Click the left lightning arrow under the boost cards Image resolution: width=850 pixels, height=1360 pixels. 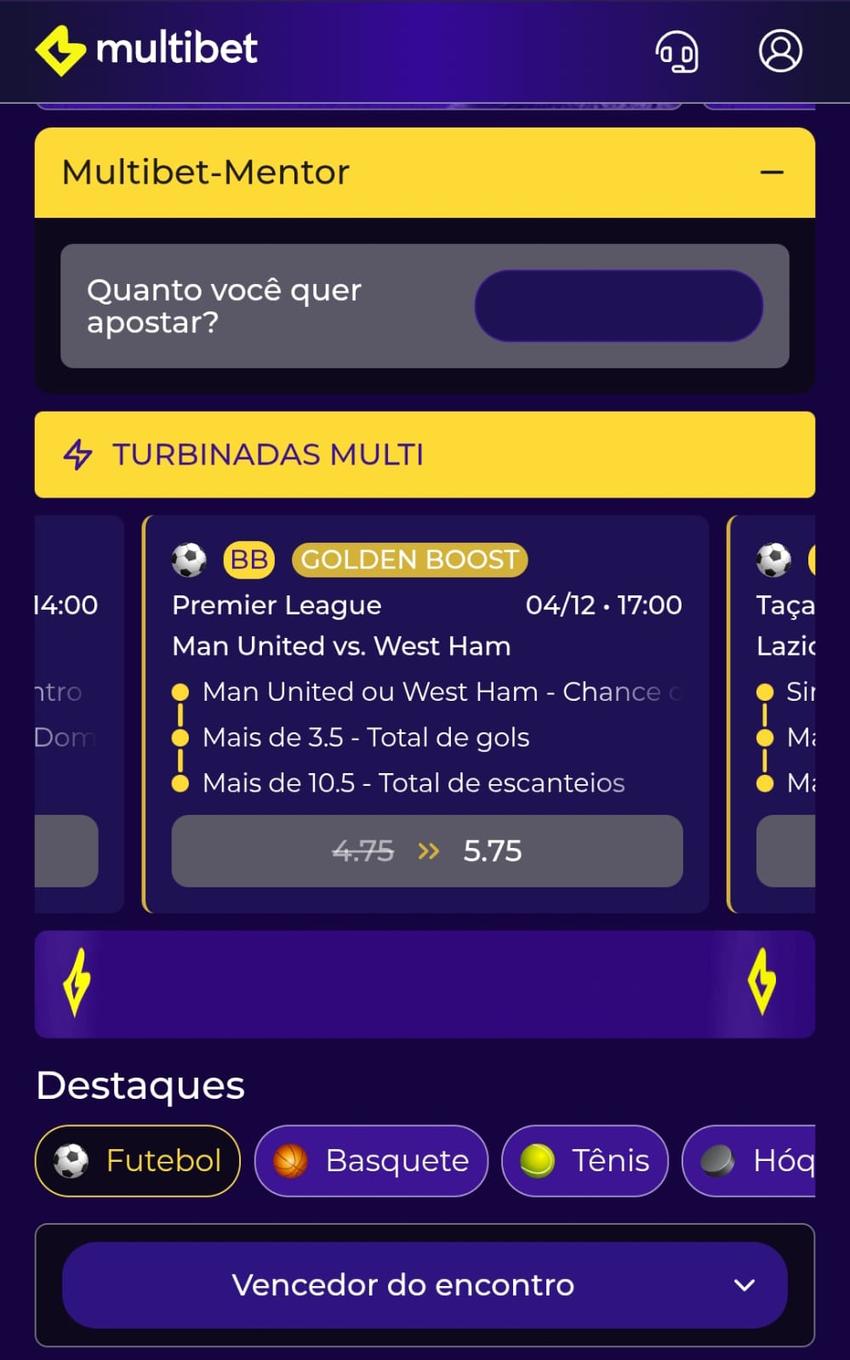click(75, 984)
